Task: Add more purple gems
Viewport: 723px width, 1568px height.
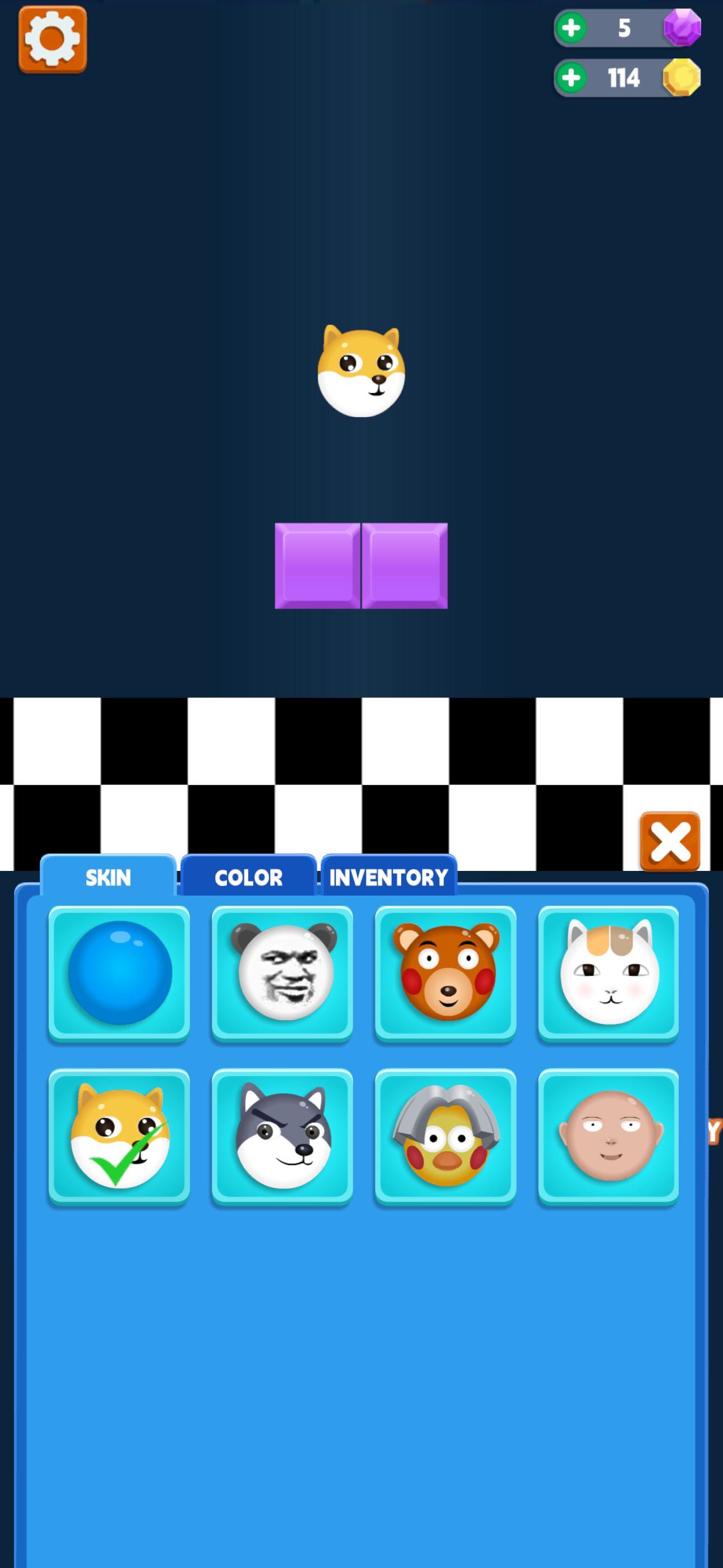Action: click(571, 27)
